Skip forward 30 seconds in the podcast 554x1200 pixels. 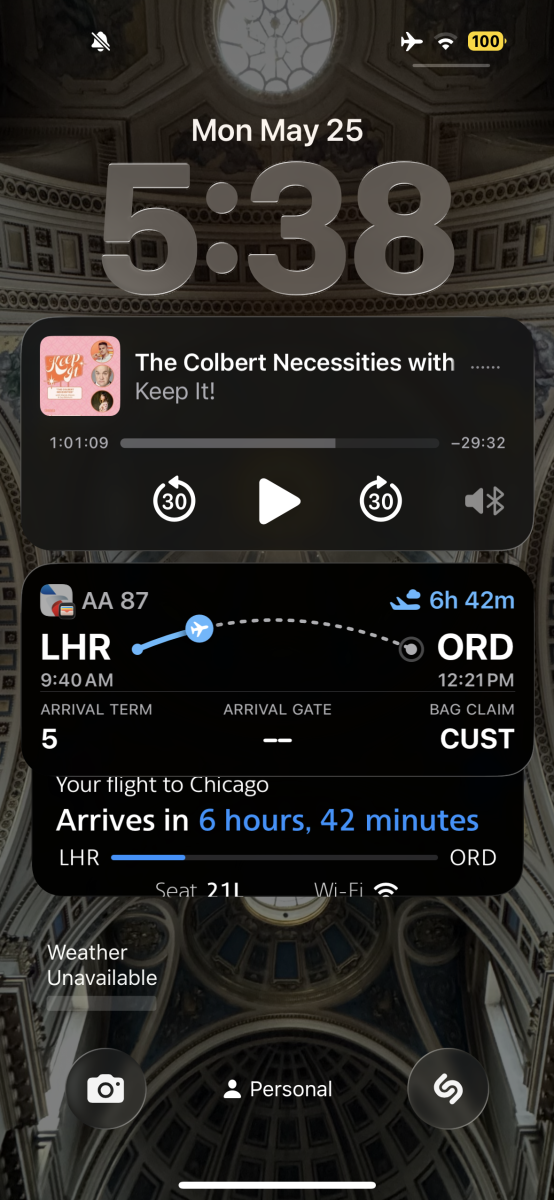coord(380,500)
